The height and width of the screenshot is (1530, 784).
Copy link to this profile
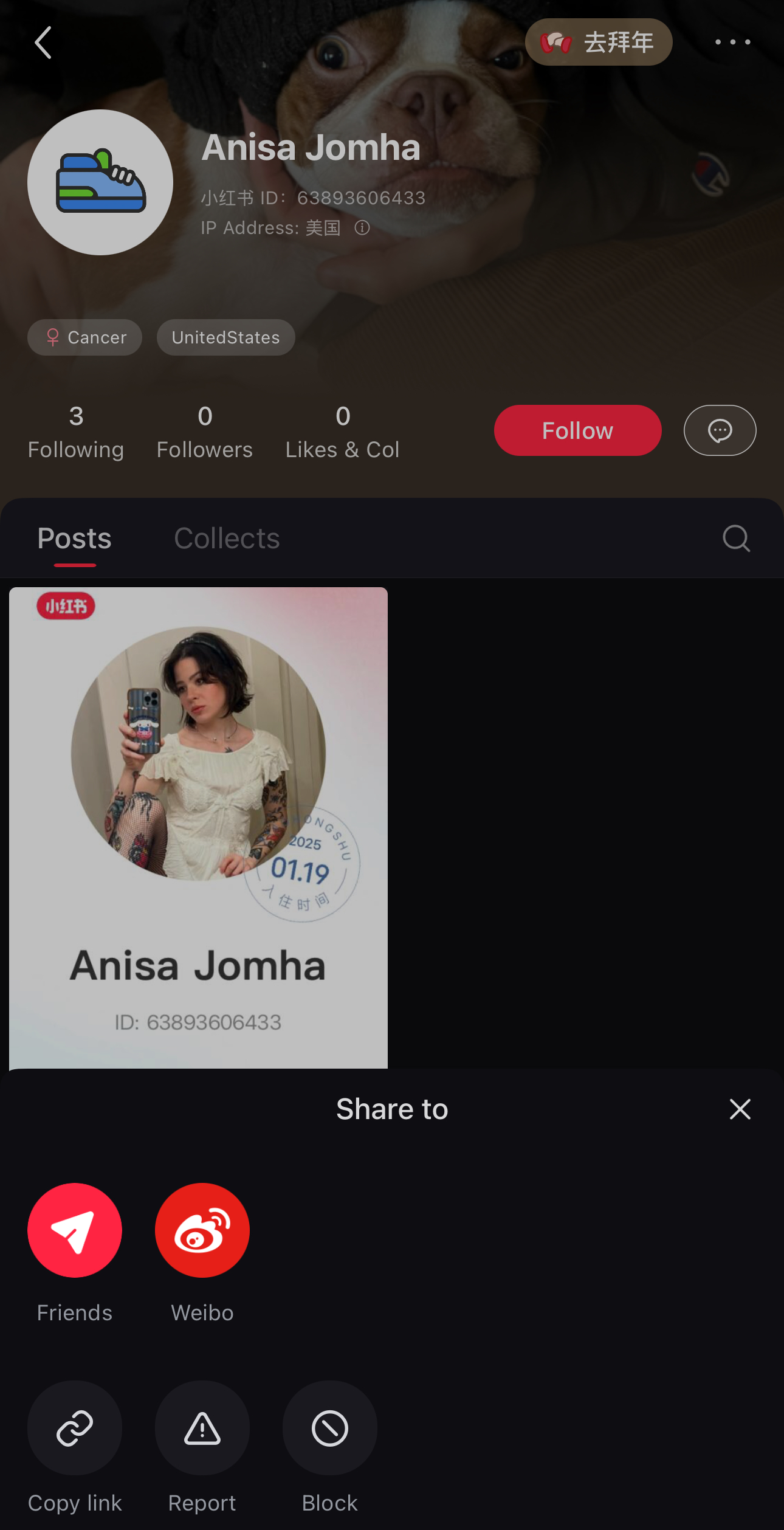[x=75, y=1428]
